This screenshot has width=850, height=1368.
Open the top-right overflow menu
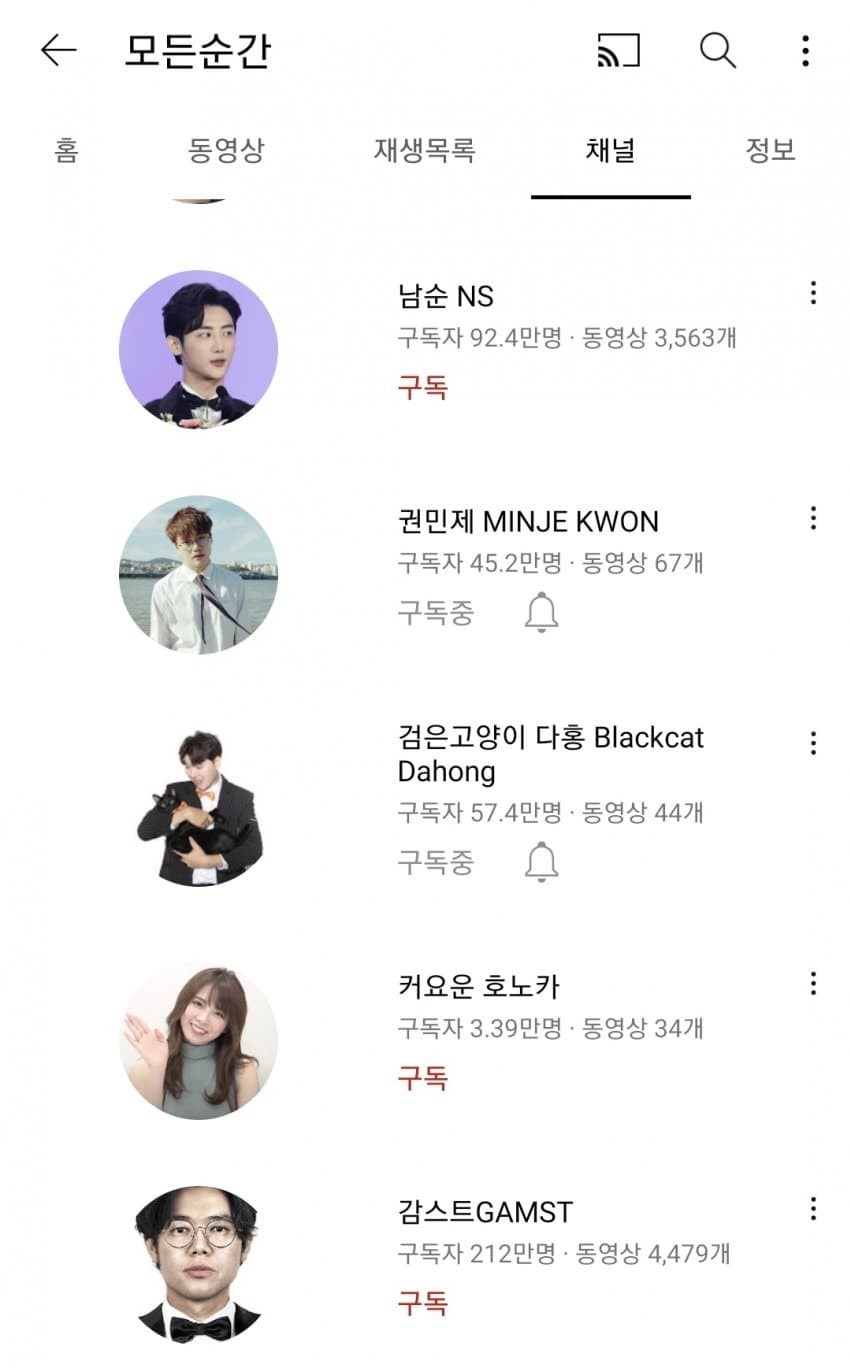(x=805, y=50)
